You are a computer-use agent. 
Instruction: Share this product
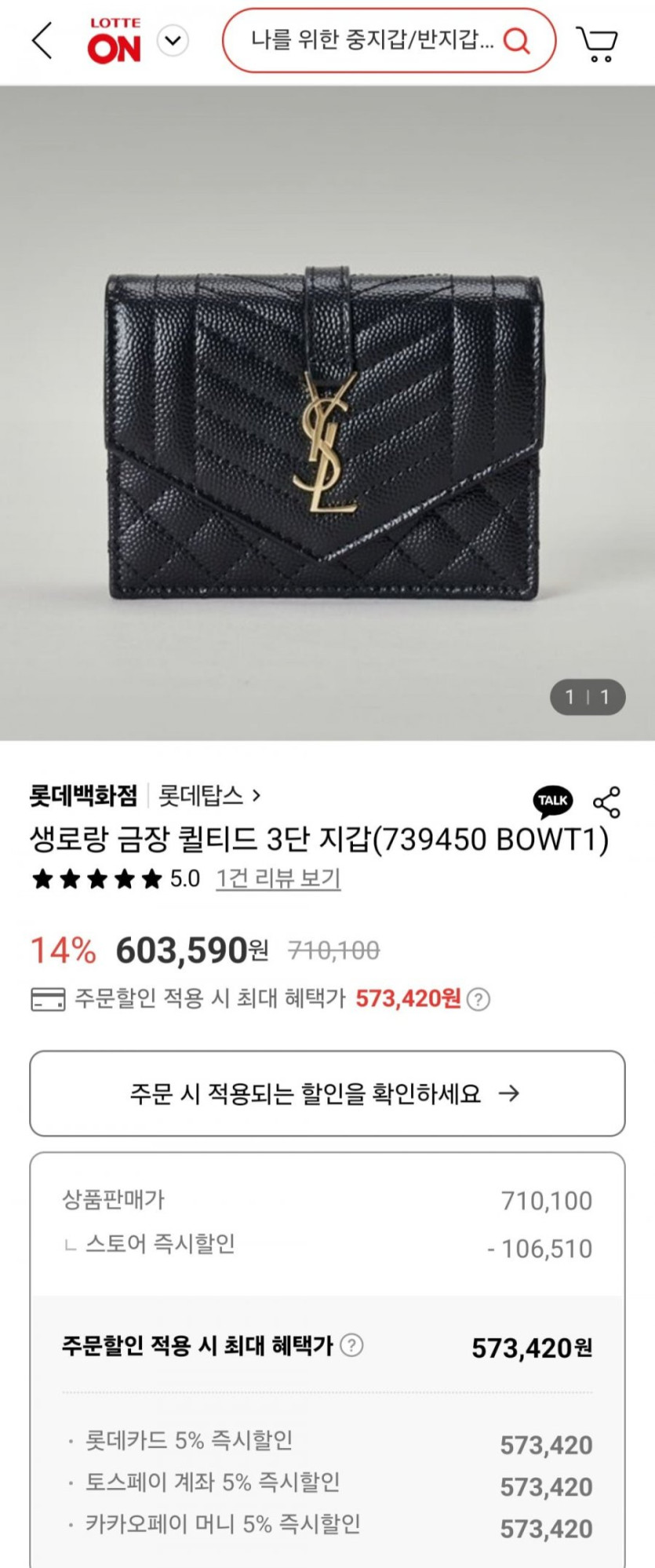[x=606, y=802]
